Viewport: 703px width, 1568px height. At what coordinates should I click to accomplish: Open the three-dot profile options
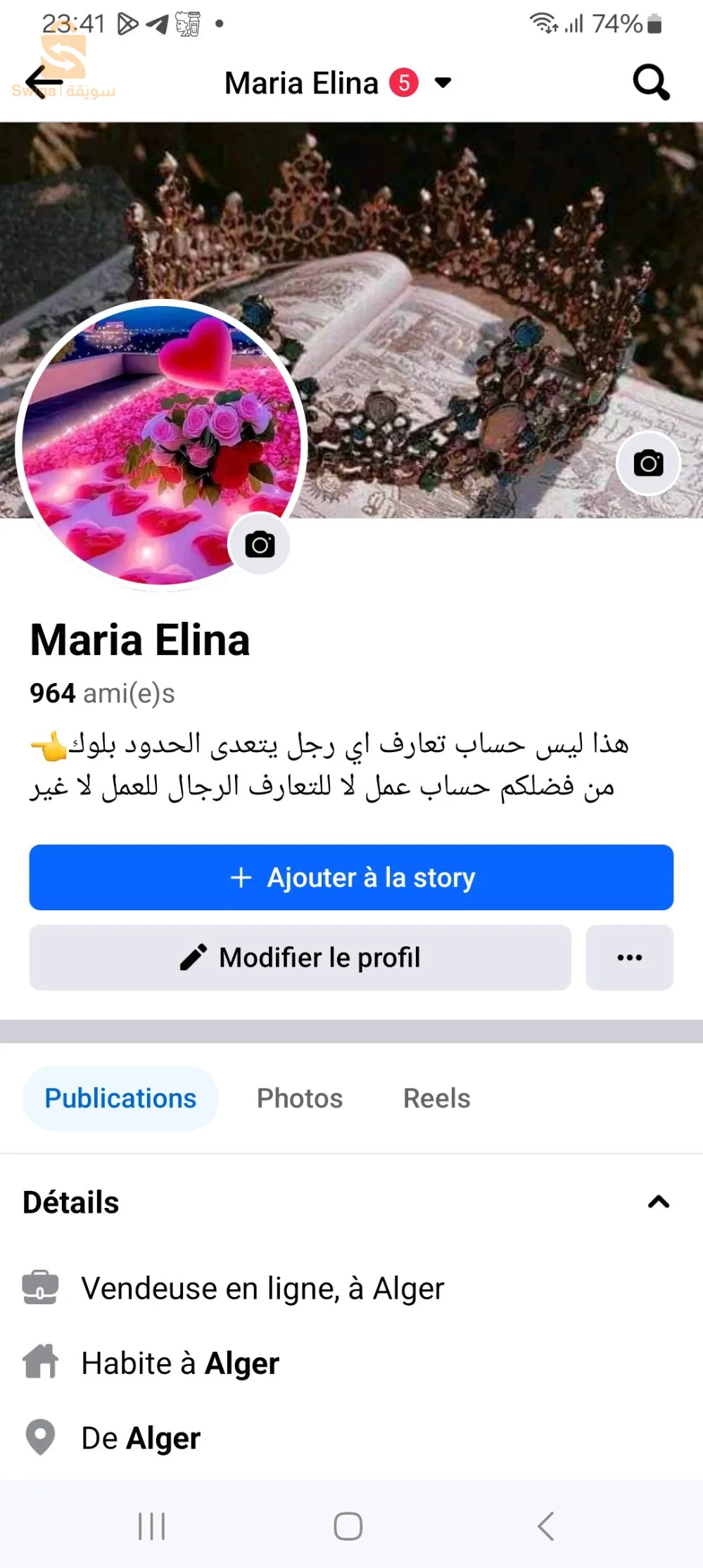click(x=629, y=957)
